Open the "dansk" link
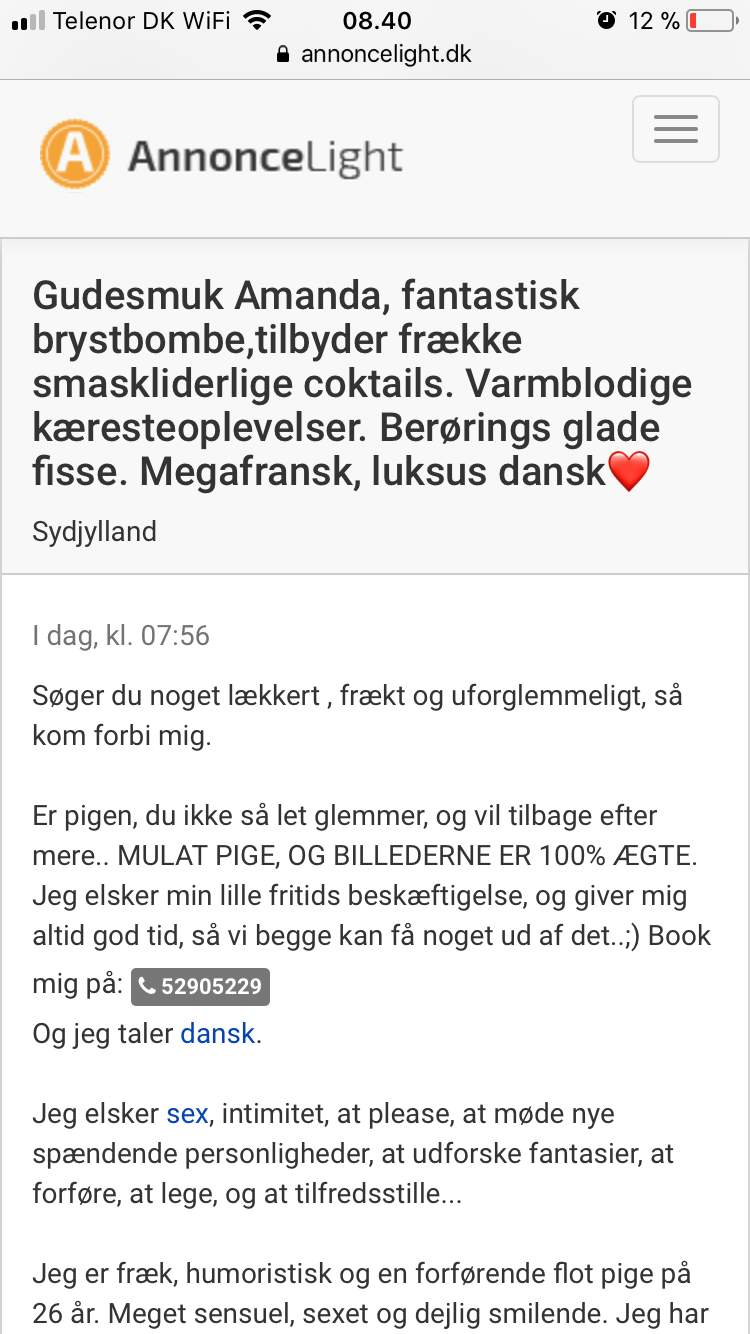 (x=218, y=1033)
